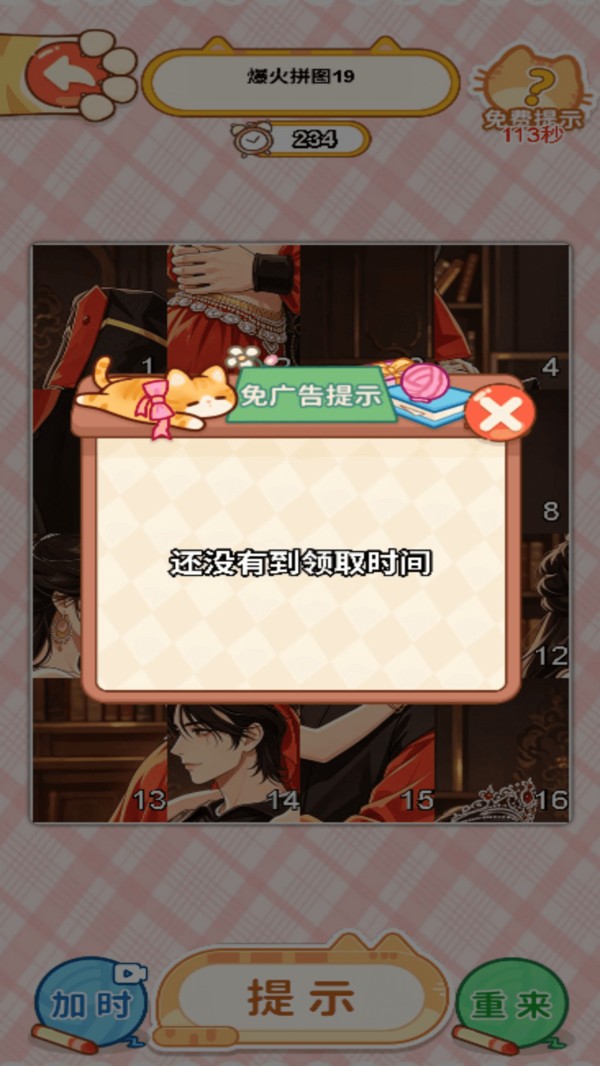Select puzzle piece numbered 14
This screenshot has width=600, height=1066.
tap(234, 751)
